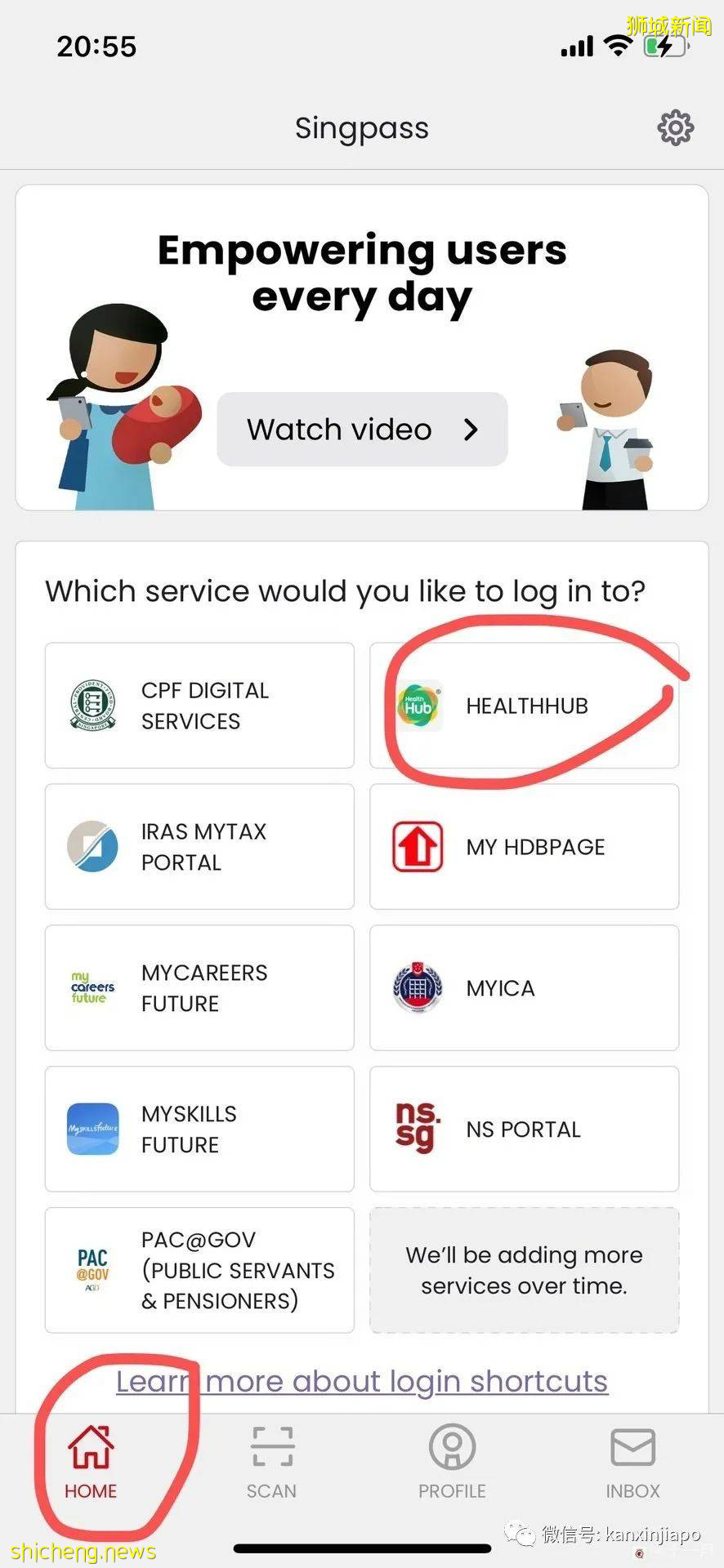
Task: Choose My HDBPage service
Action: tap(524, 847)
